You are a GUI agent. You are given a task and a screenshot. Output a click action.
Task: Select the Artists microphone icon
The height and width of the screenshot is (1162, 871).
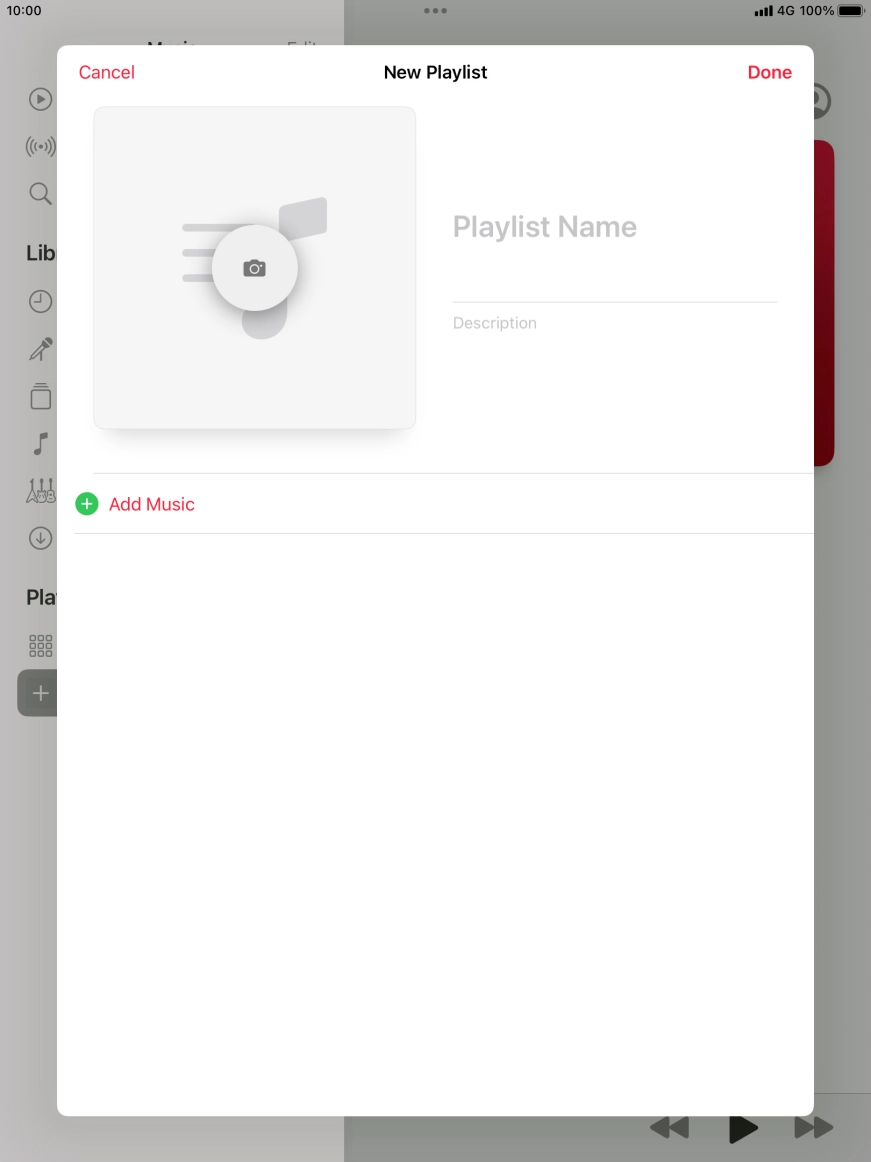(x=40, y=348)
